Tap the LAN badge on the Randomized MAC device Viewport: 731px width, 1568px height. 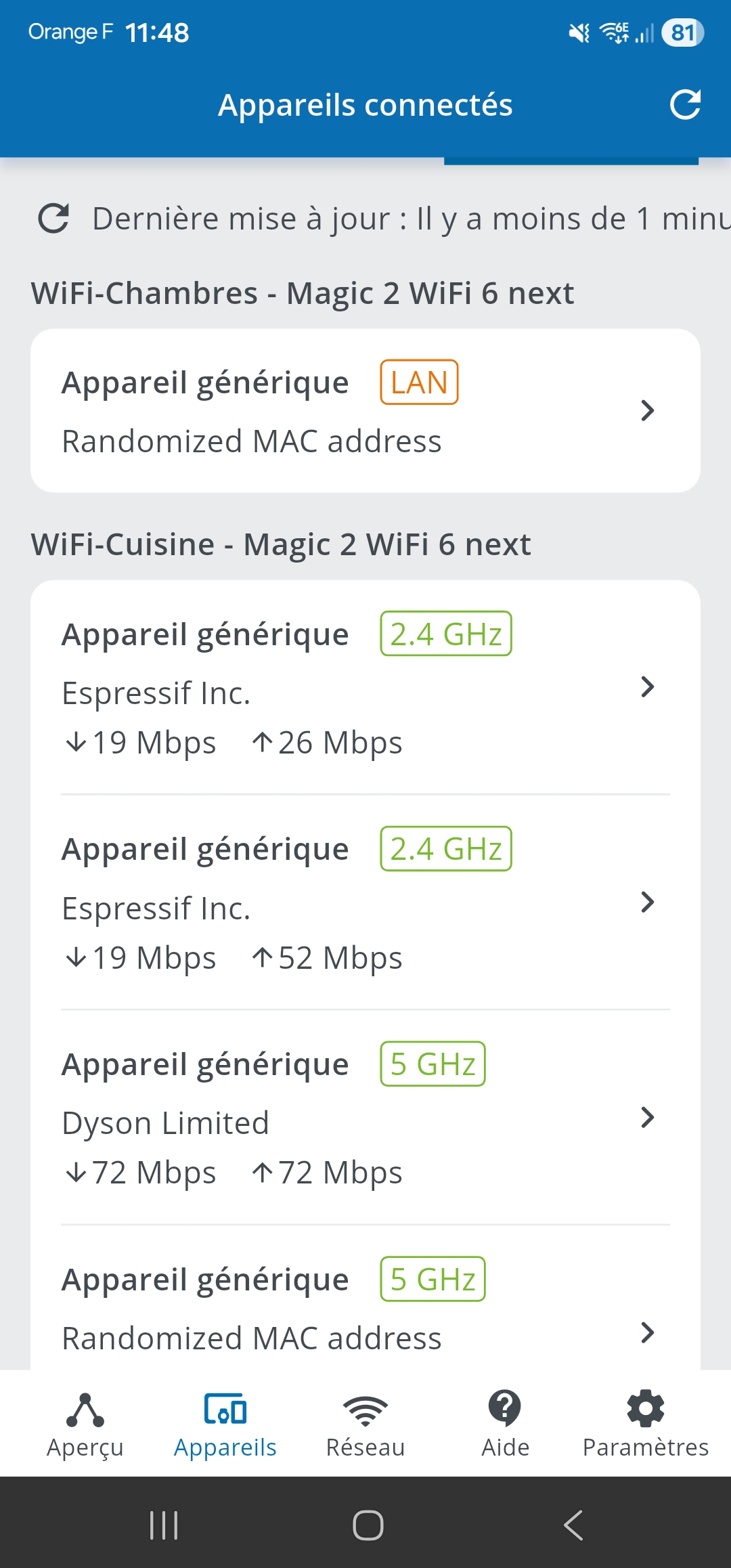418,382
